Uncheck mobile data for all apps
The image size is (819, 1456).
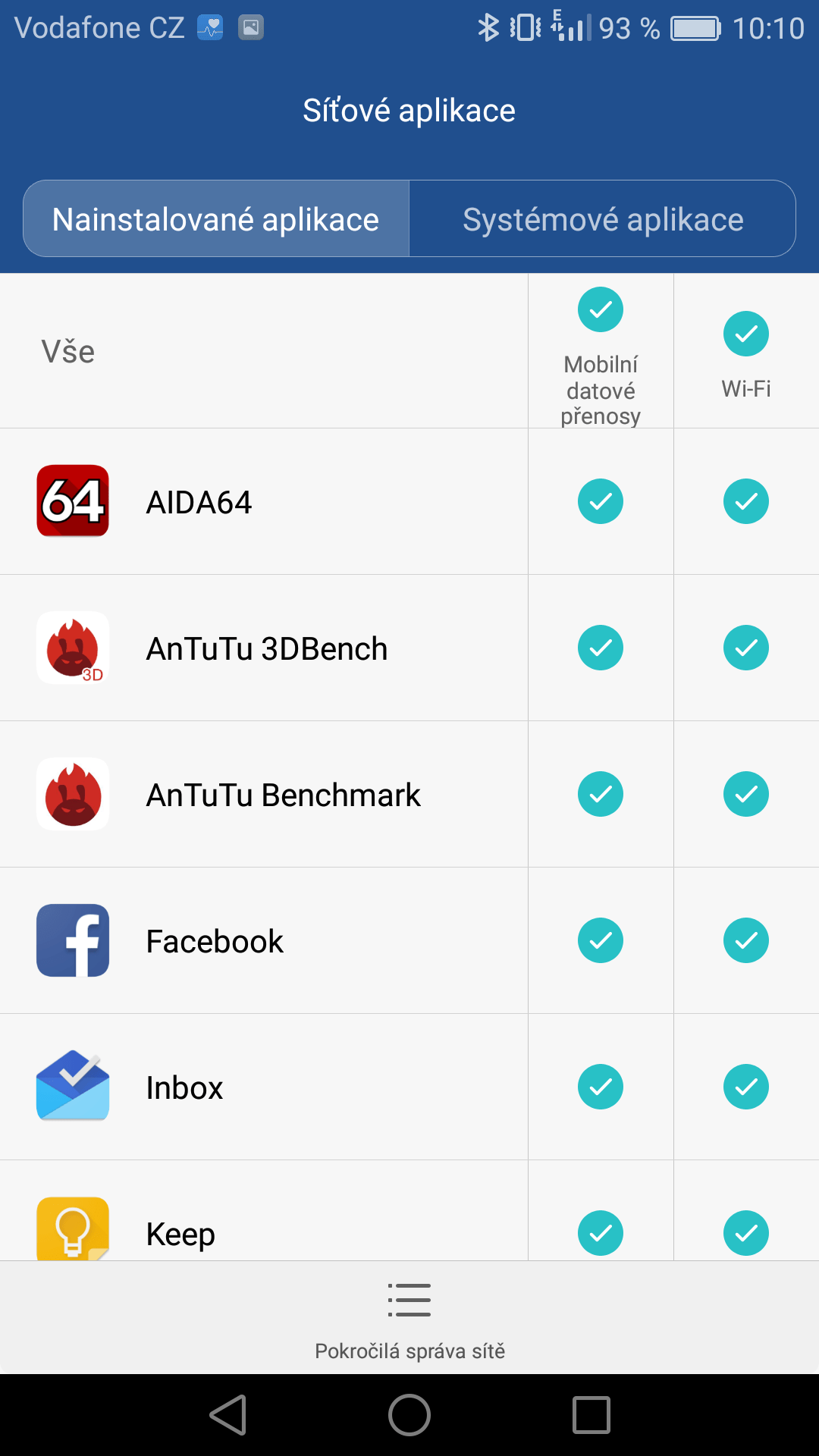tap(601, 309)
